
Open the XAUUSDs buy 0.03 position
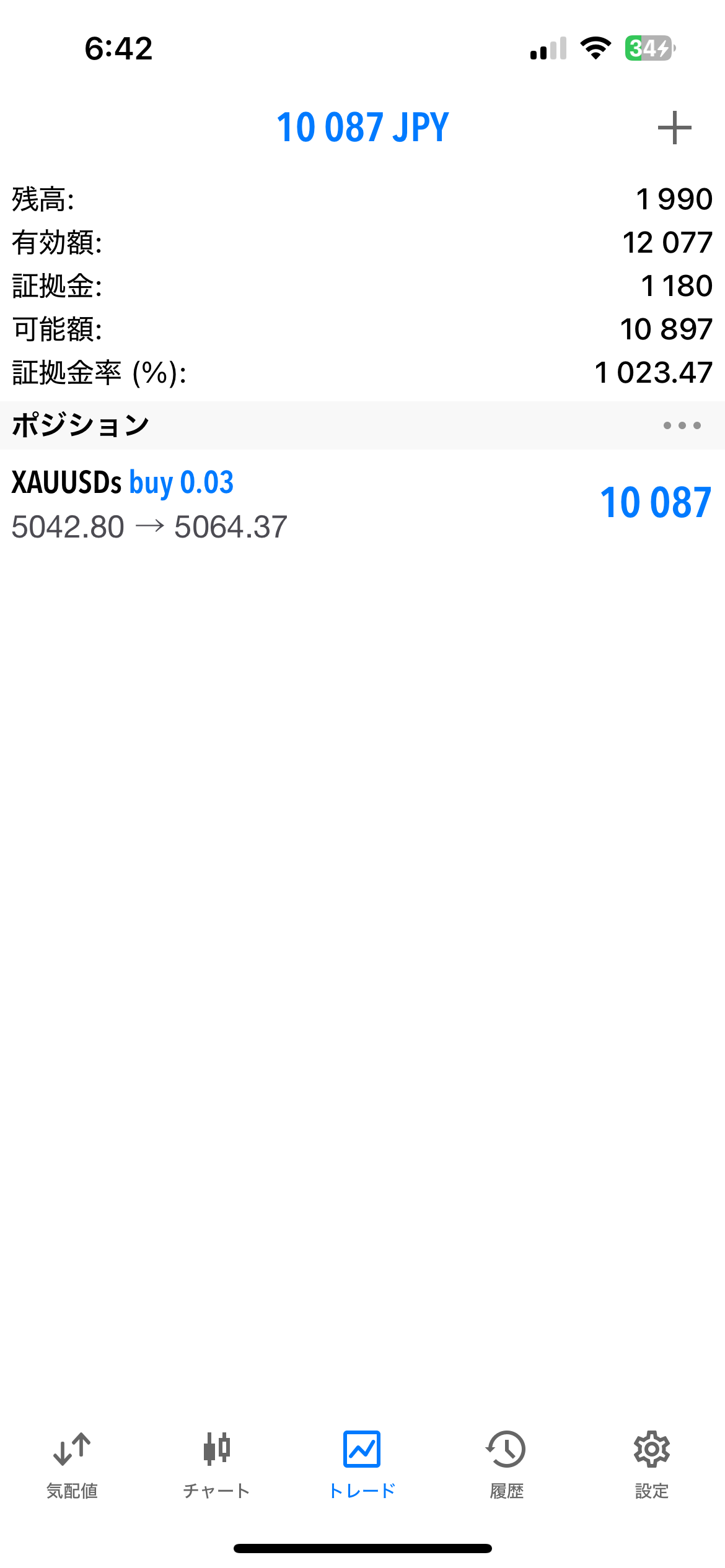(x=362, y=503)
